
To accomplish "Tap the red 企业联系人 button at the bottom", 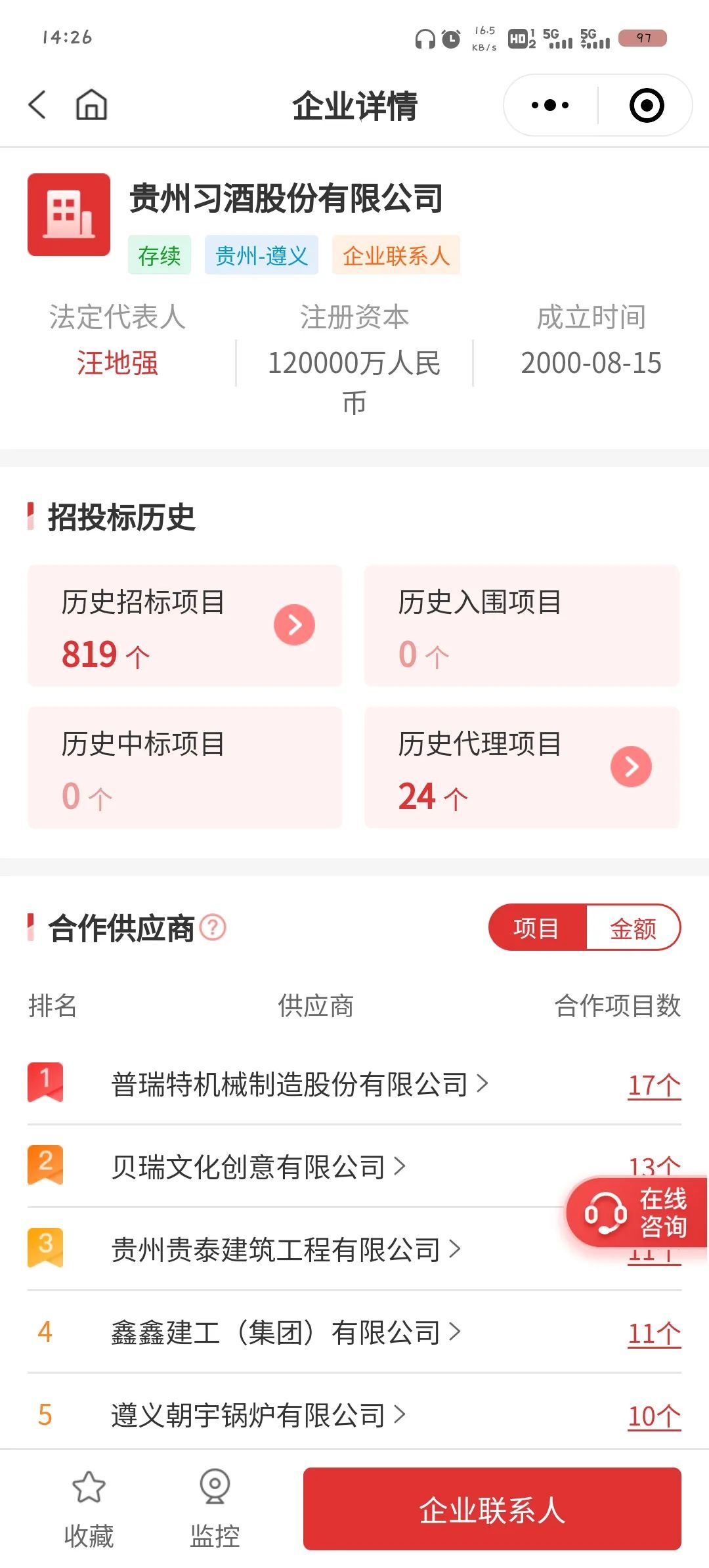I will (492, 1509).
